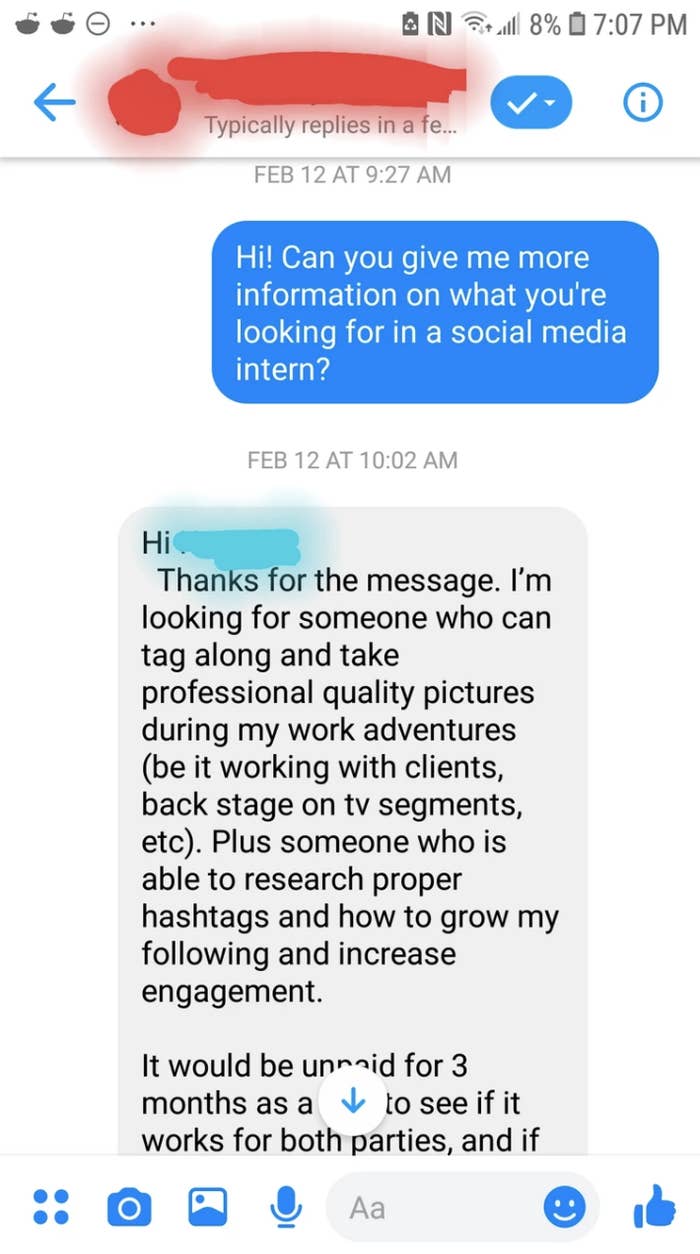Image resolution: width=700 pixels, height=1254 pixels.
Task: Send a thumbs-up like
Action: 654,1206
